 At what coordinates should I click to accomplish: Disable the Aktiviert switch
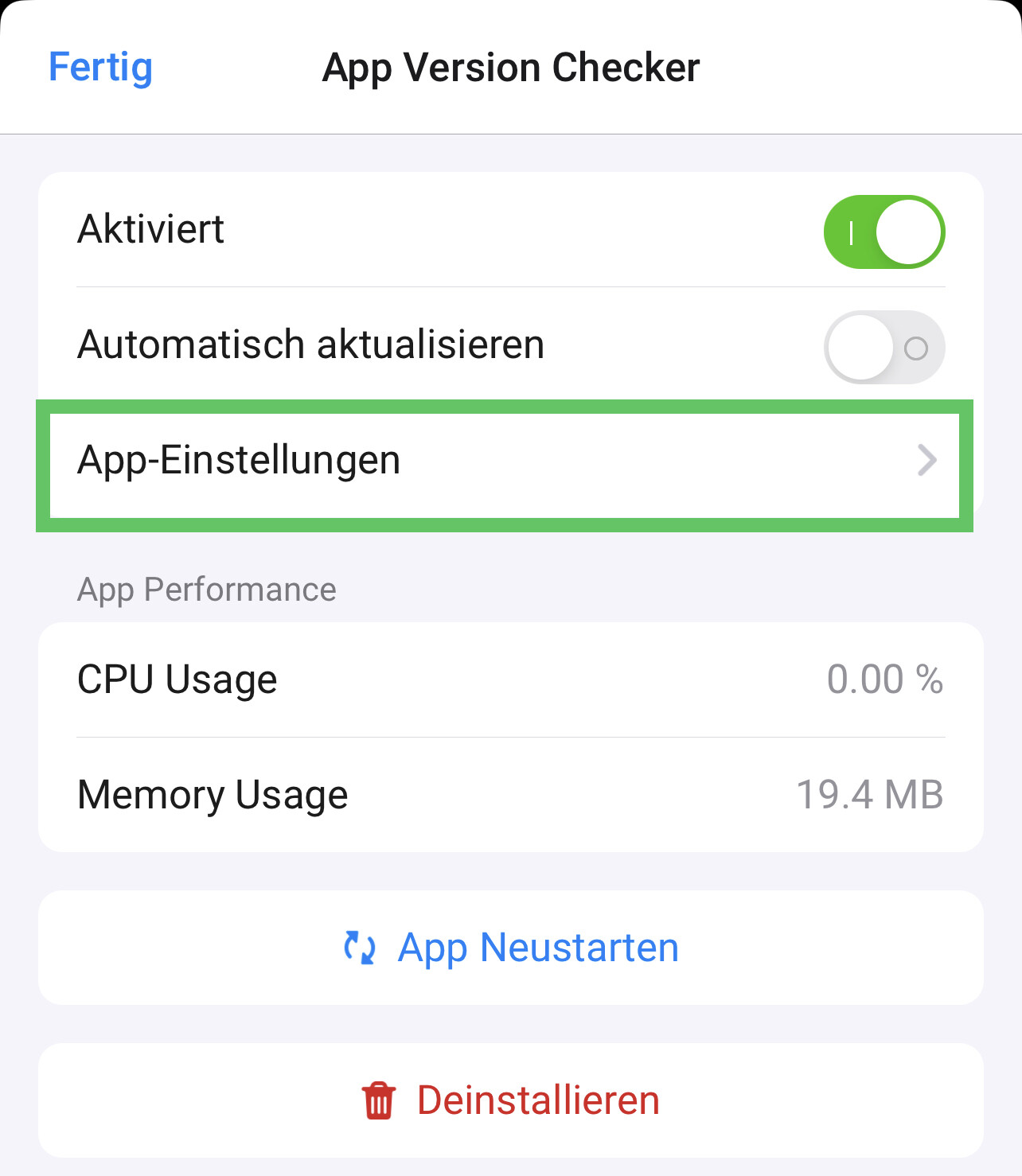(884, 232)
